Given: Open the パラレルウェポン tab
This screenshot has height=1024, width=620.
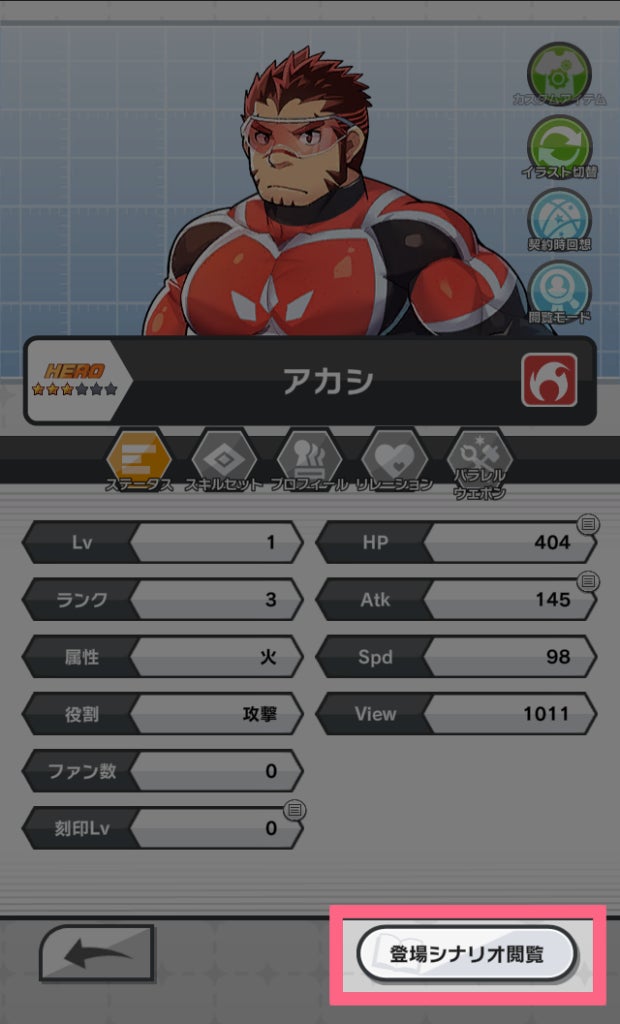Looking at the screenshot, I should pos(480,459).
